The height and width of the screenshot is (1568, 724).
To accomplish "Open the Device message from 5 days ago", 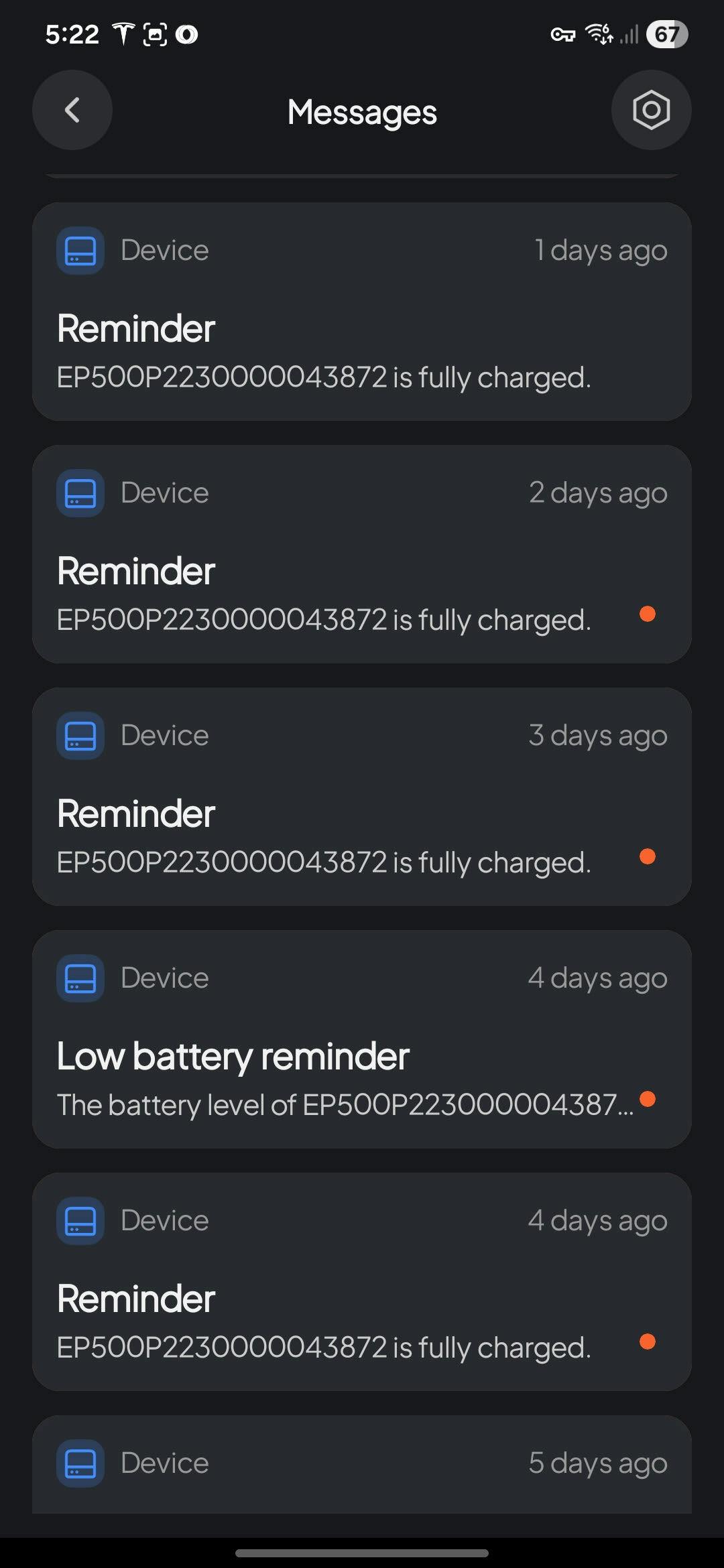I will [x=362, y=1465].
